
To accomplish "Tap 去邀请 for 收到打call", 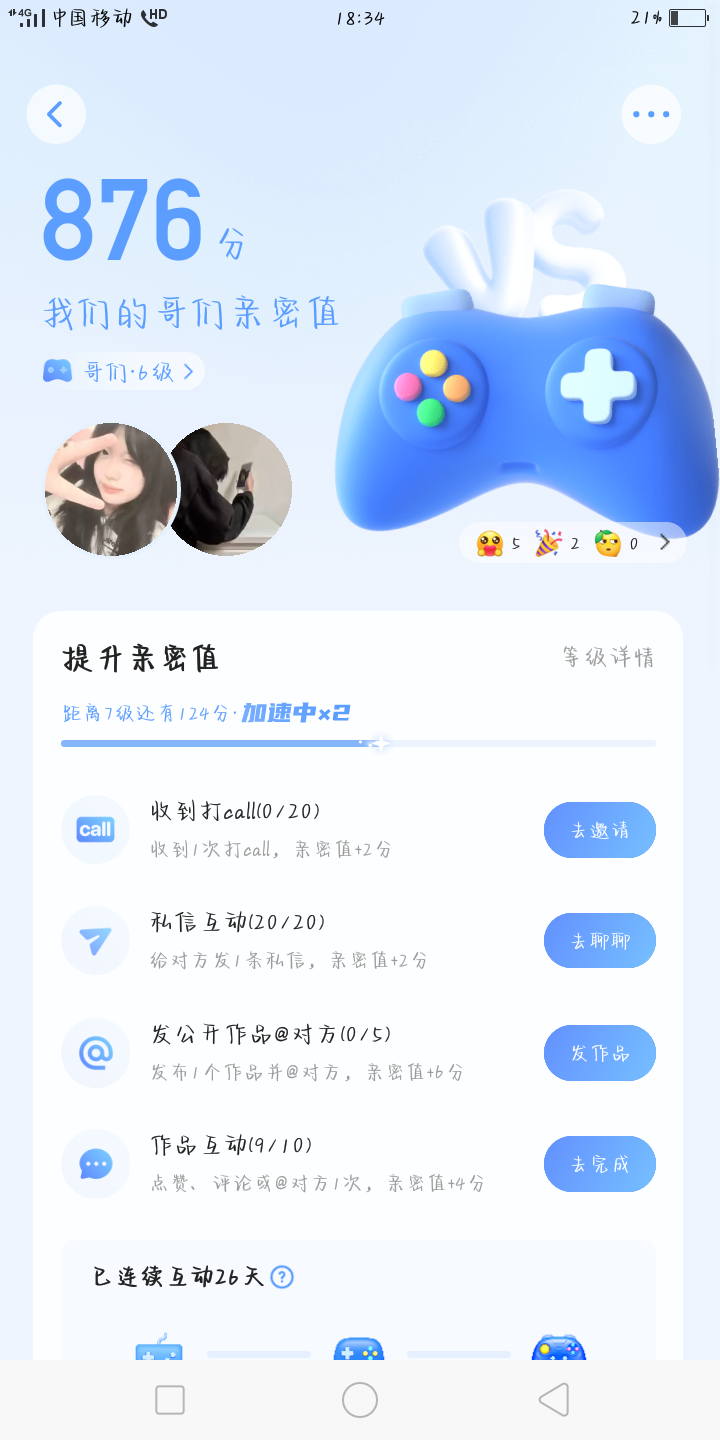I will tap(600, 830).
